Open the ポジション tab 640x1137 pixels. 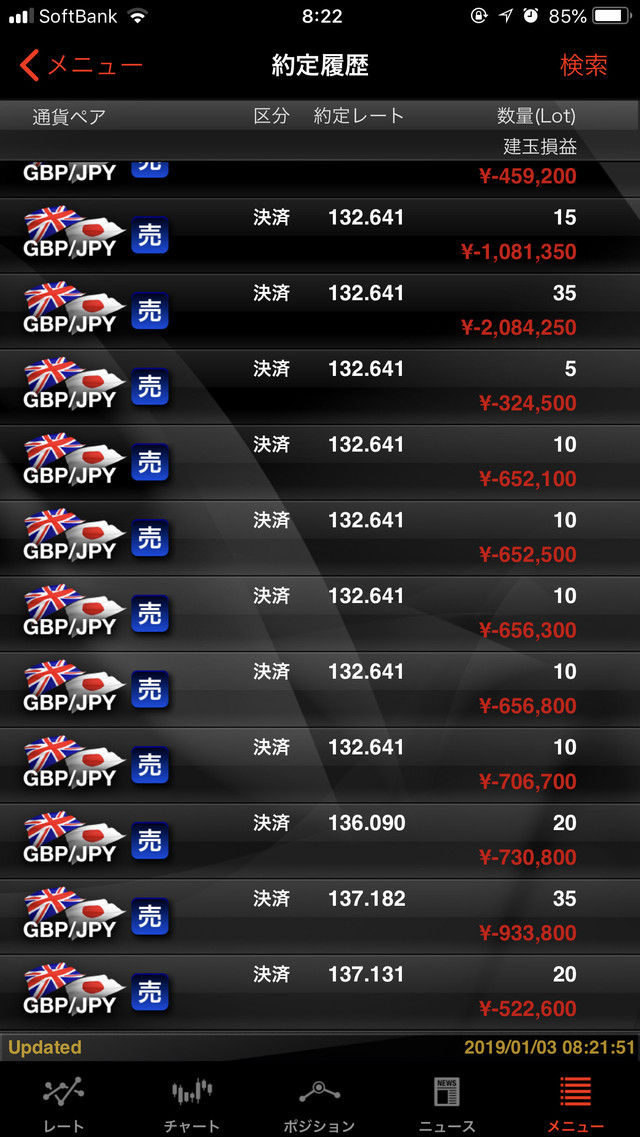pyautogui.click(x=320, y=1105)
